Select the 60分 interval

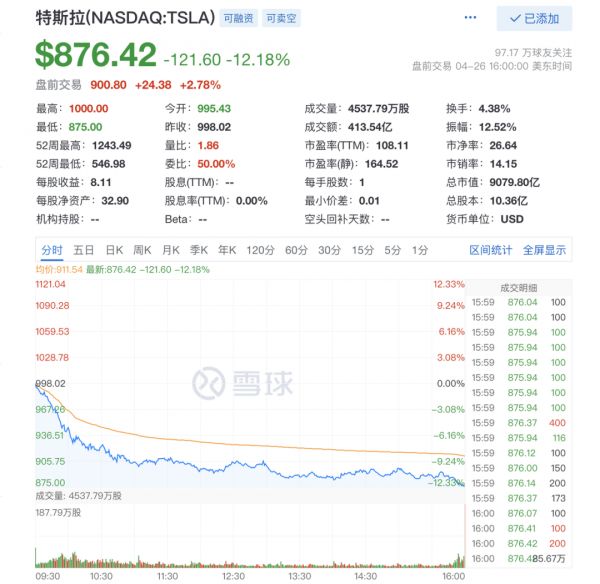[296, 250]
